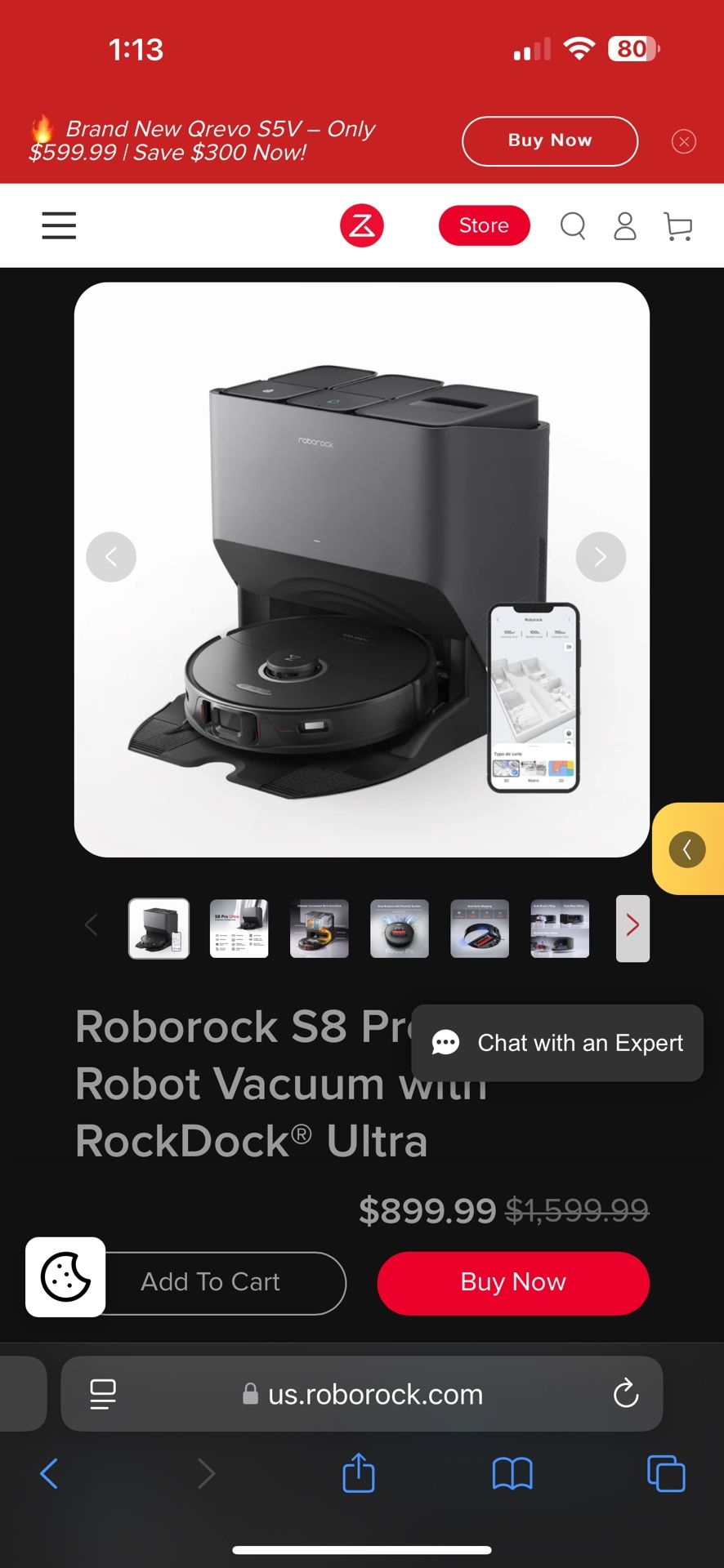Tap Buy Now in the Qrevo S5V banner

coord(550,141)
